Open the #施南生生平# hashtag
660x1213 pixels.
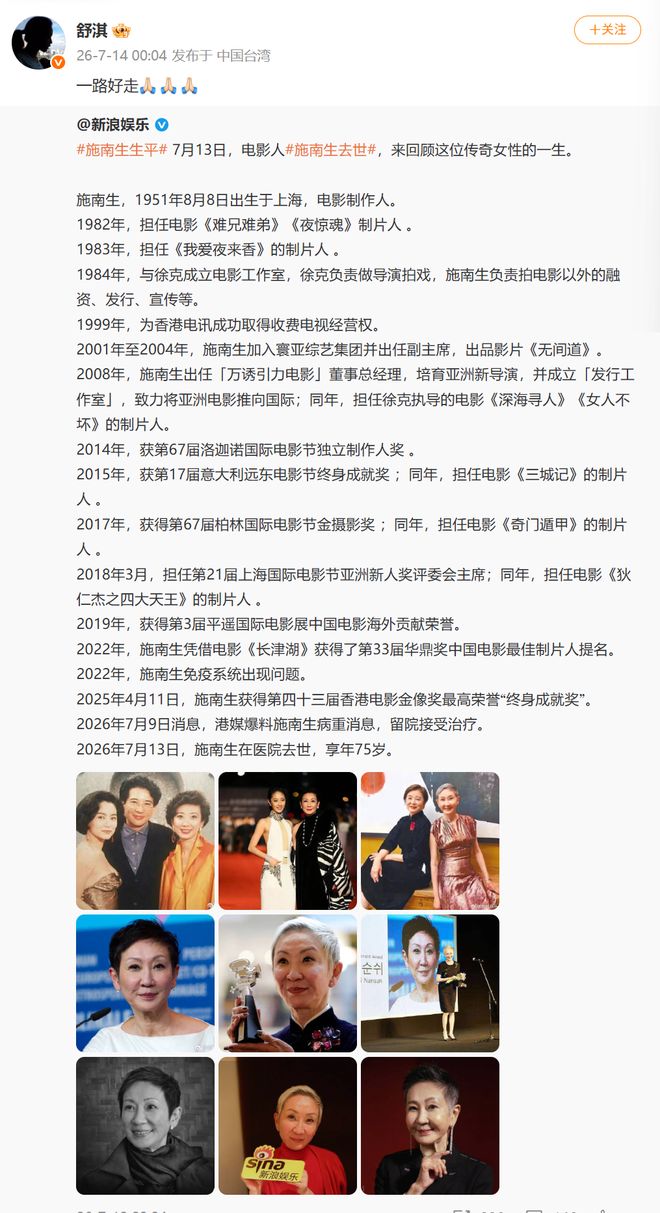121,150
